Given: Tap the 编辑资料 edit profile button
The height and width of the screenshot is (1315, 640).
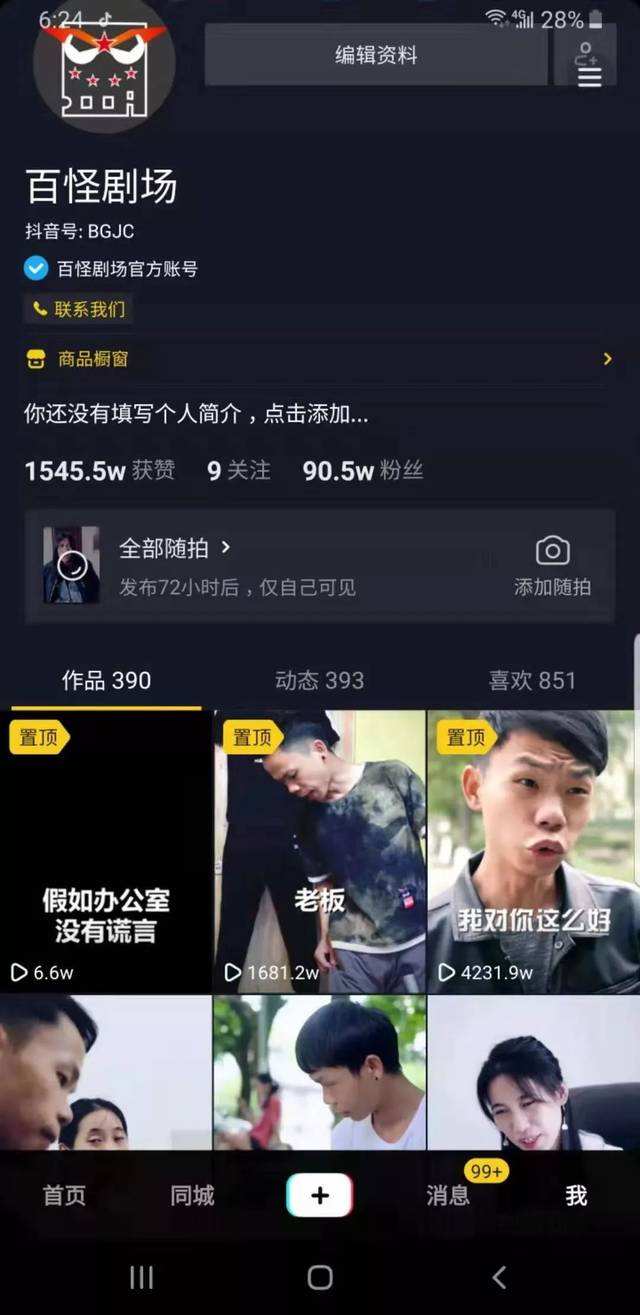Looking at the screenshot, I should (376, 55).
